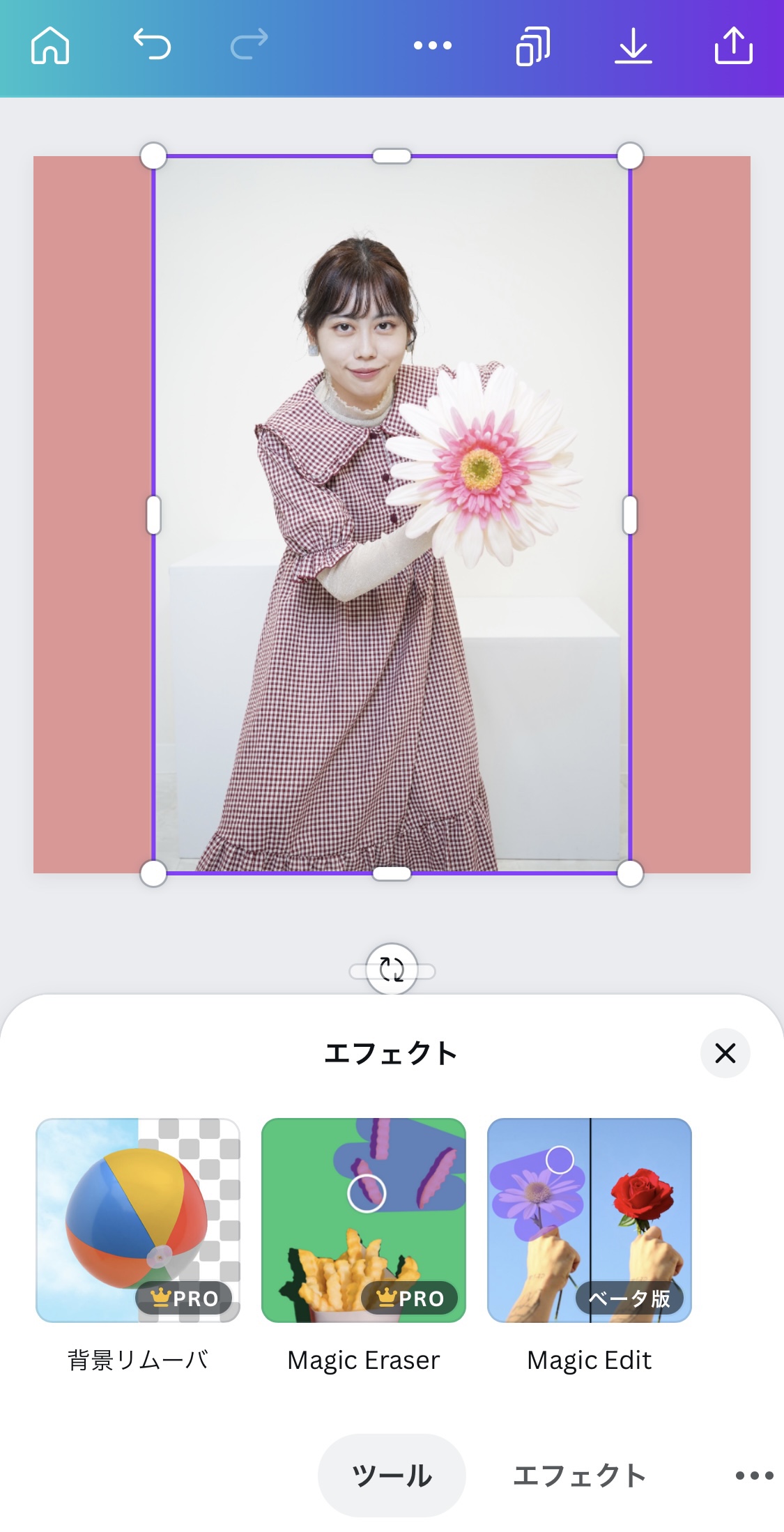
Task: Undo the last edit
Action: (x=152, y=46)
